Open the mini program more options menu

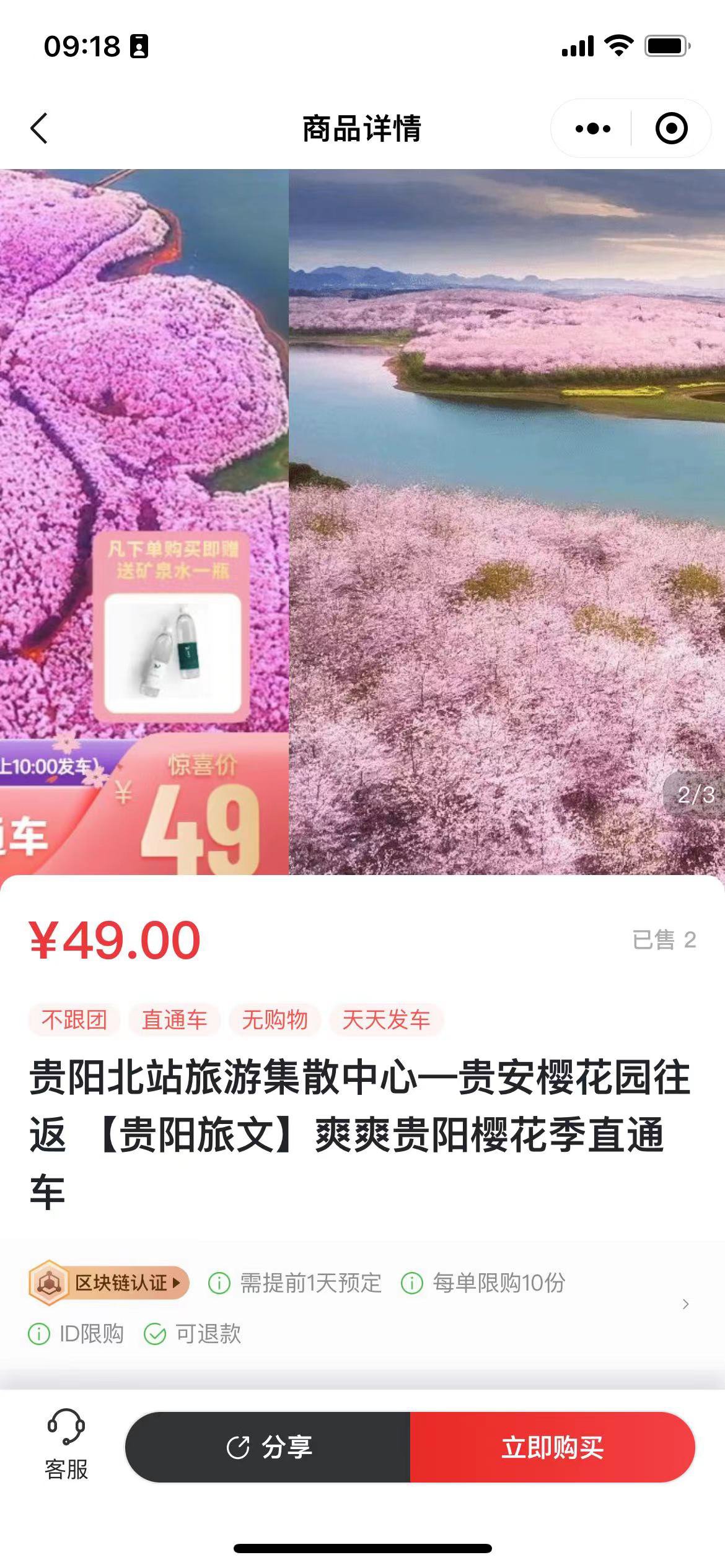[x=592, y=129]
